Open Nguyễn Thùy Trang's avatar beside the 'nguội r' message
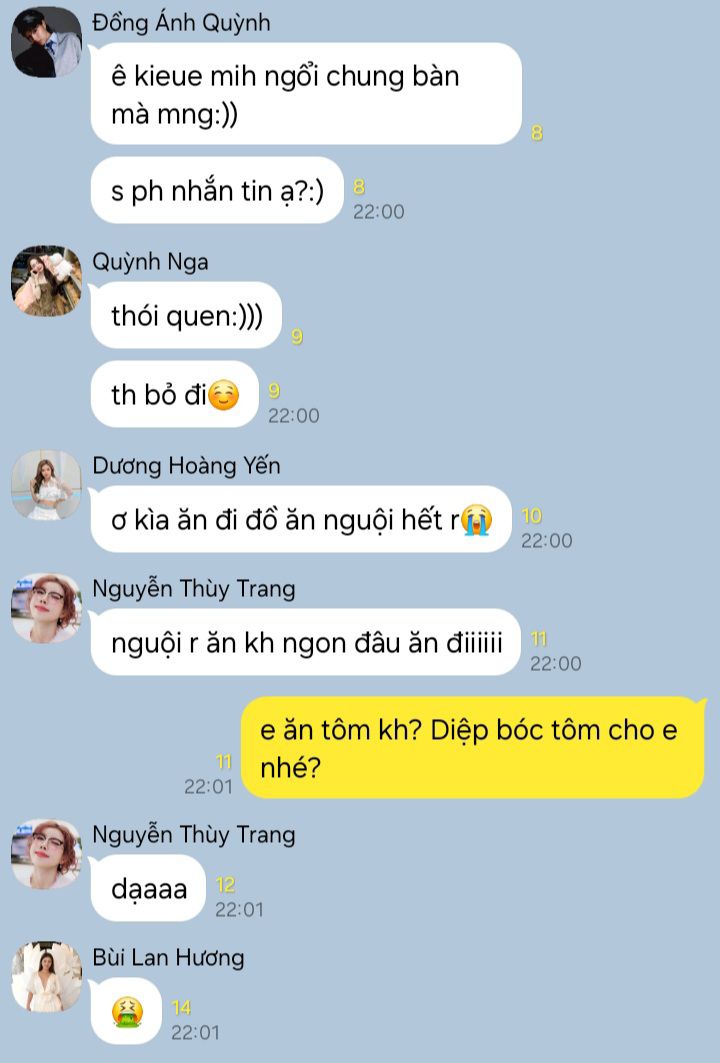720x1063 pixels. tap(46, 608)
